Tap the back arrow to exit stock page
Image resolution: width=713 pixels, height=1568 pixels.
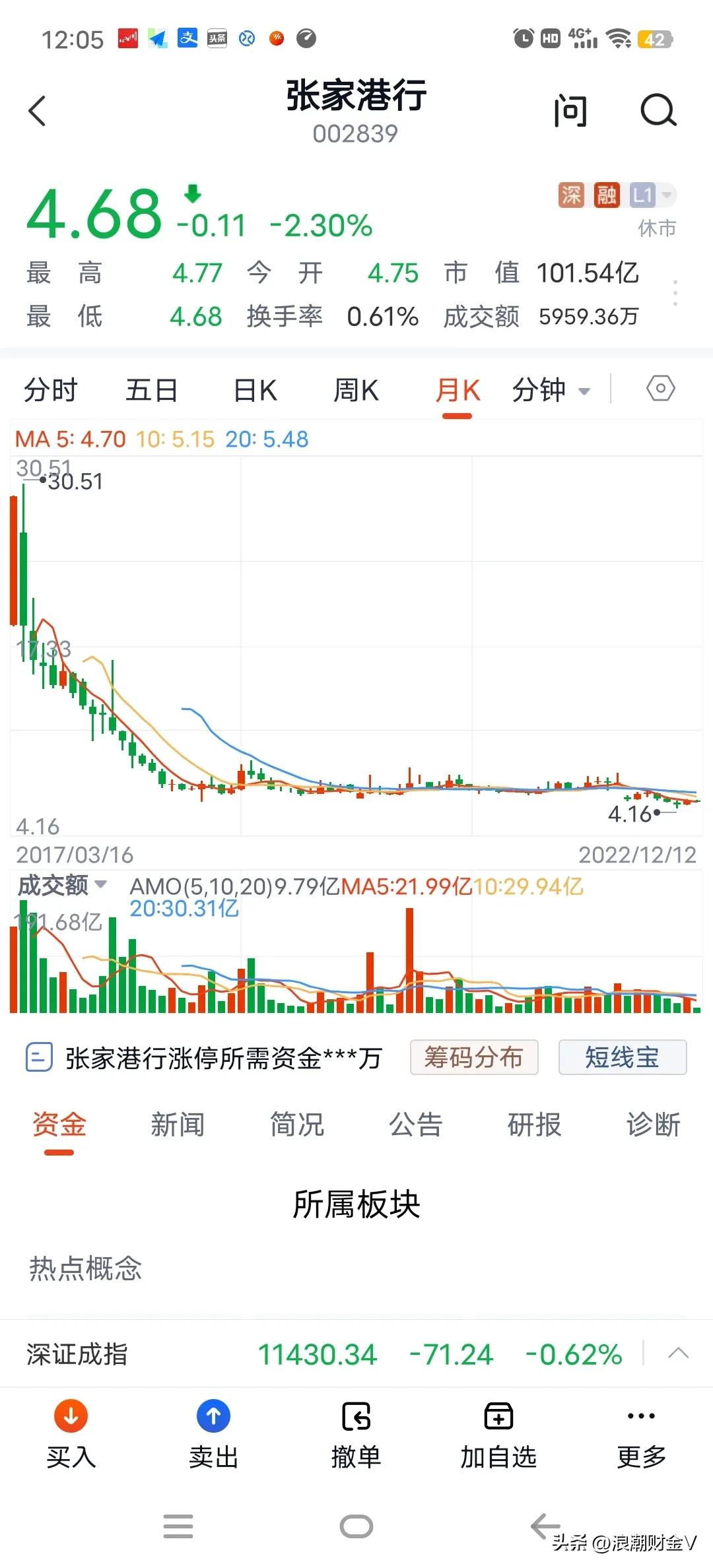pos(38,111)
